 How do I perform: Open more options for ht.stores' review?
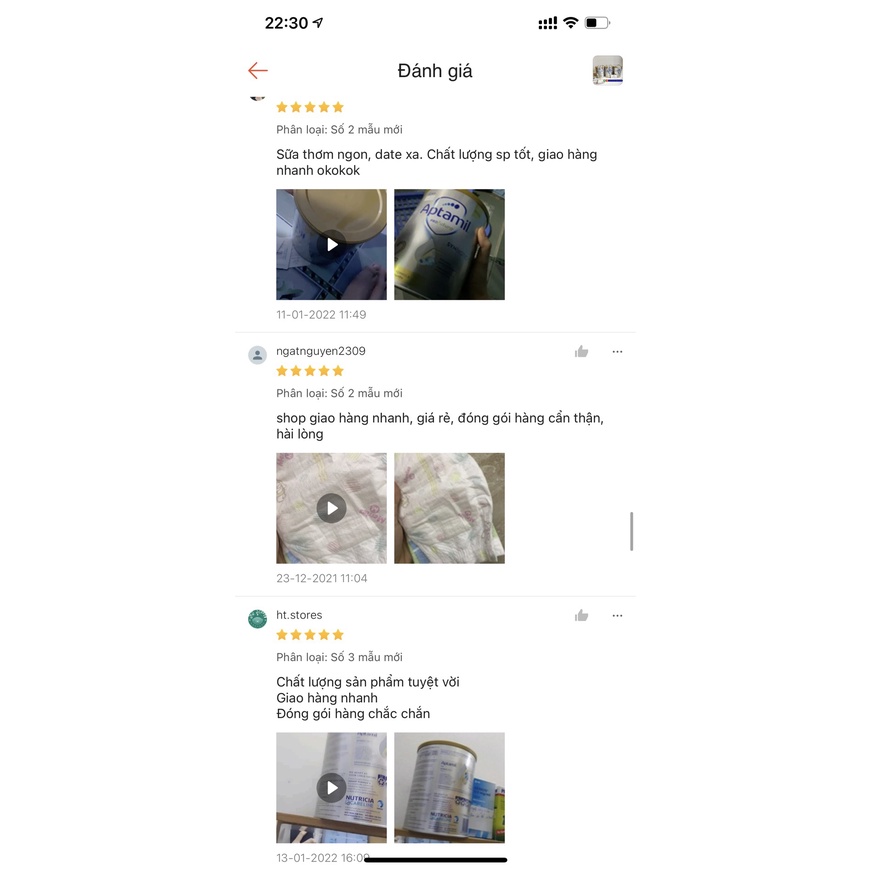coord(617,616)
